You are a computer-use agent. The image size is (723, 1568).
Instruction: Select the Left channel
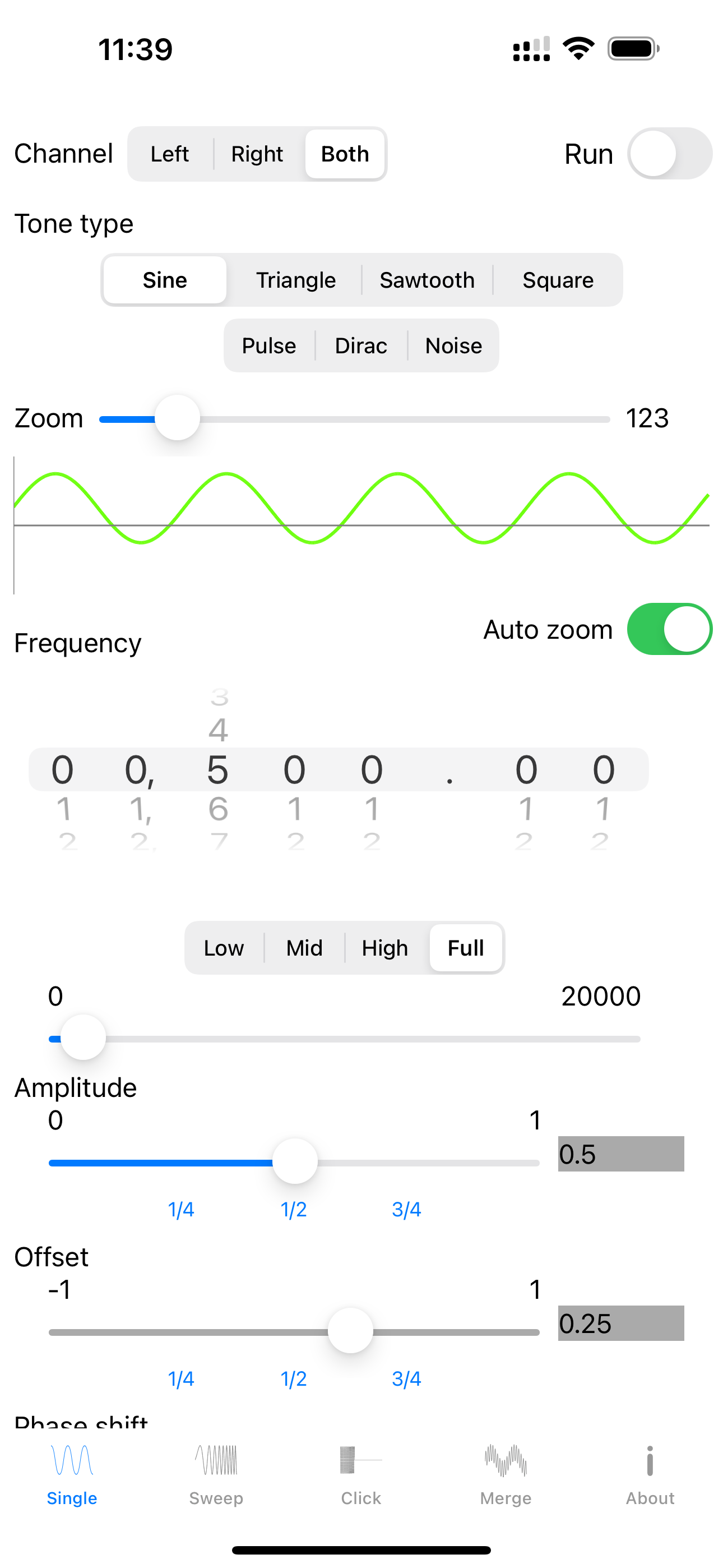coord(169,154)
